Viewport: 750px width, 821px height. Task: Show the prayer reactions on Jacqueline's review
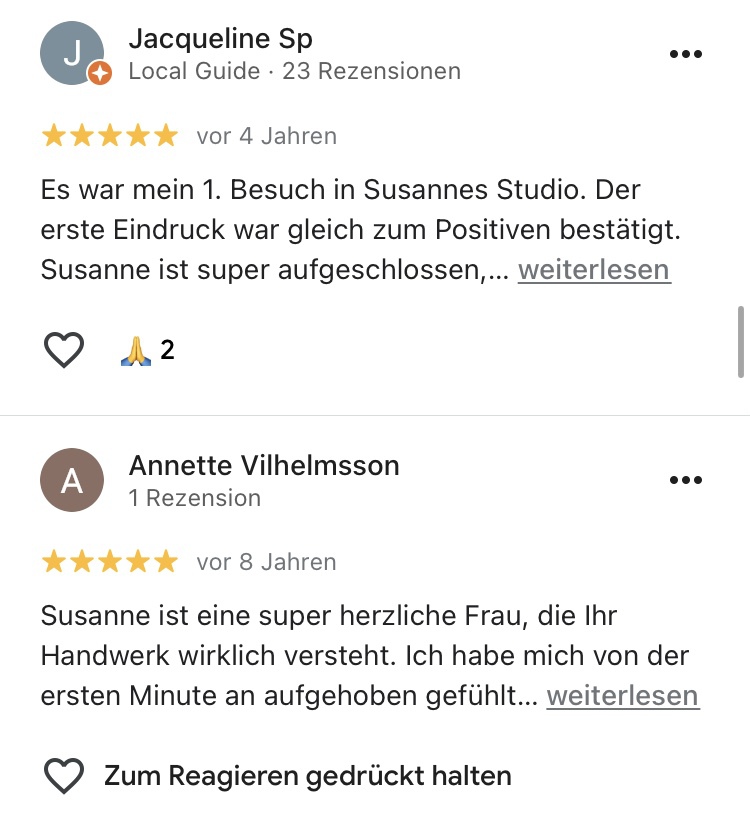(147, 350)
